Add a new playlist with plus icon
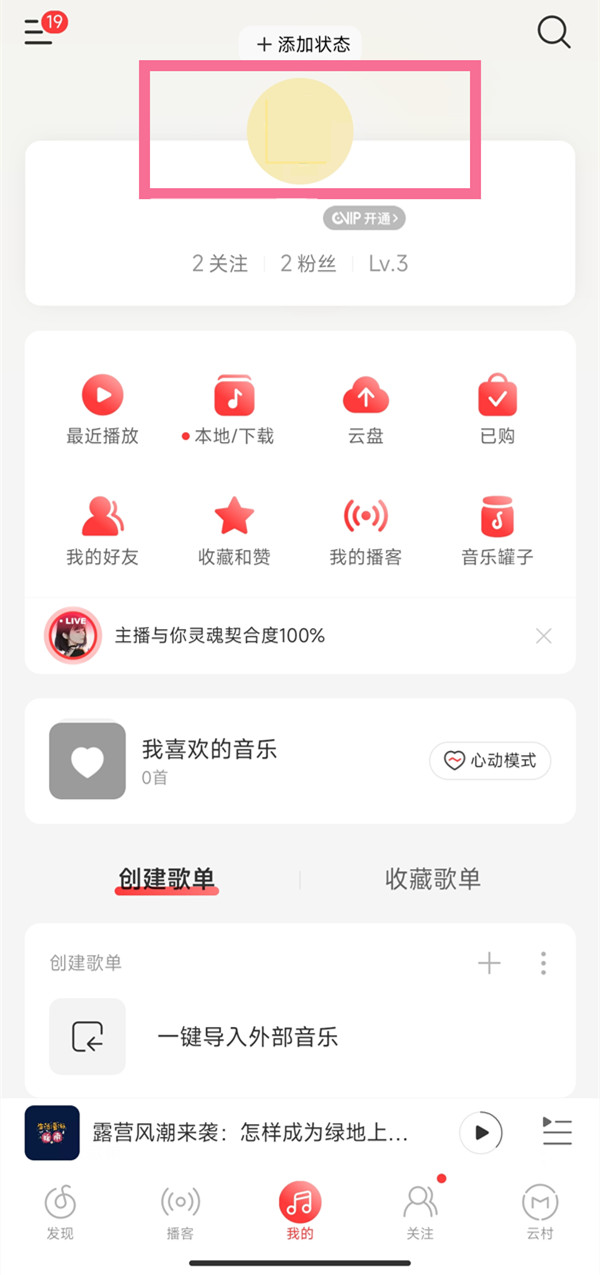 [x=489, y=963]
